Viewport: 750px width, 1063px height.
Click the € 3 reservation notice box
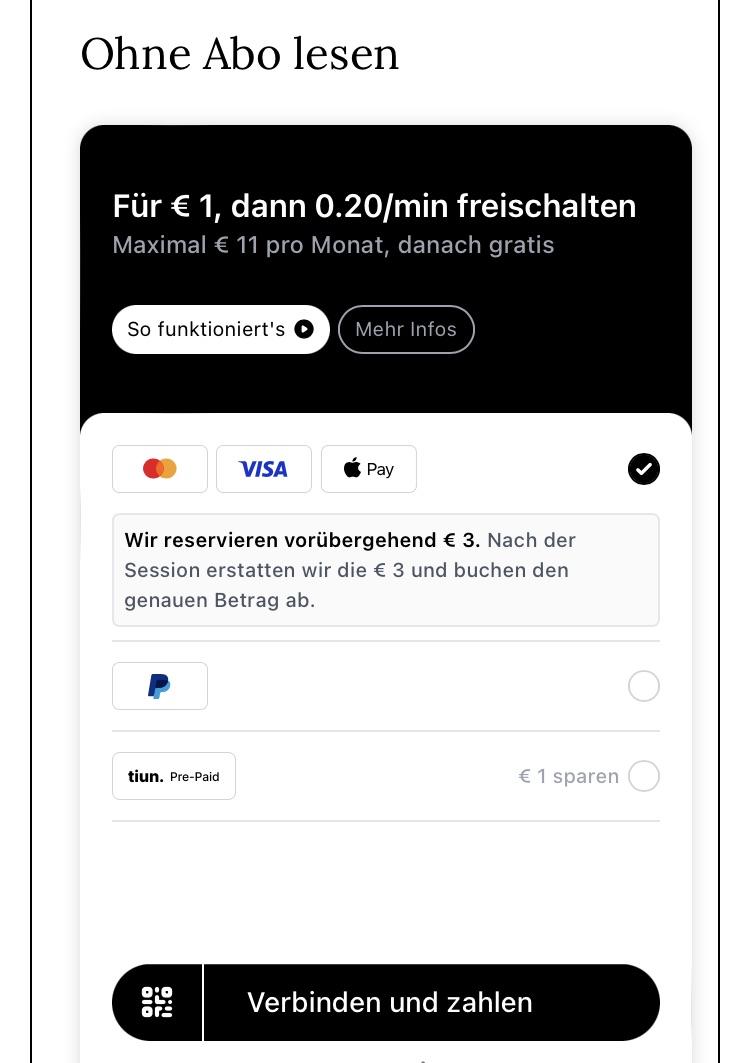tap(386, 570)
